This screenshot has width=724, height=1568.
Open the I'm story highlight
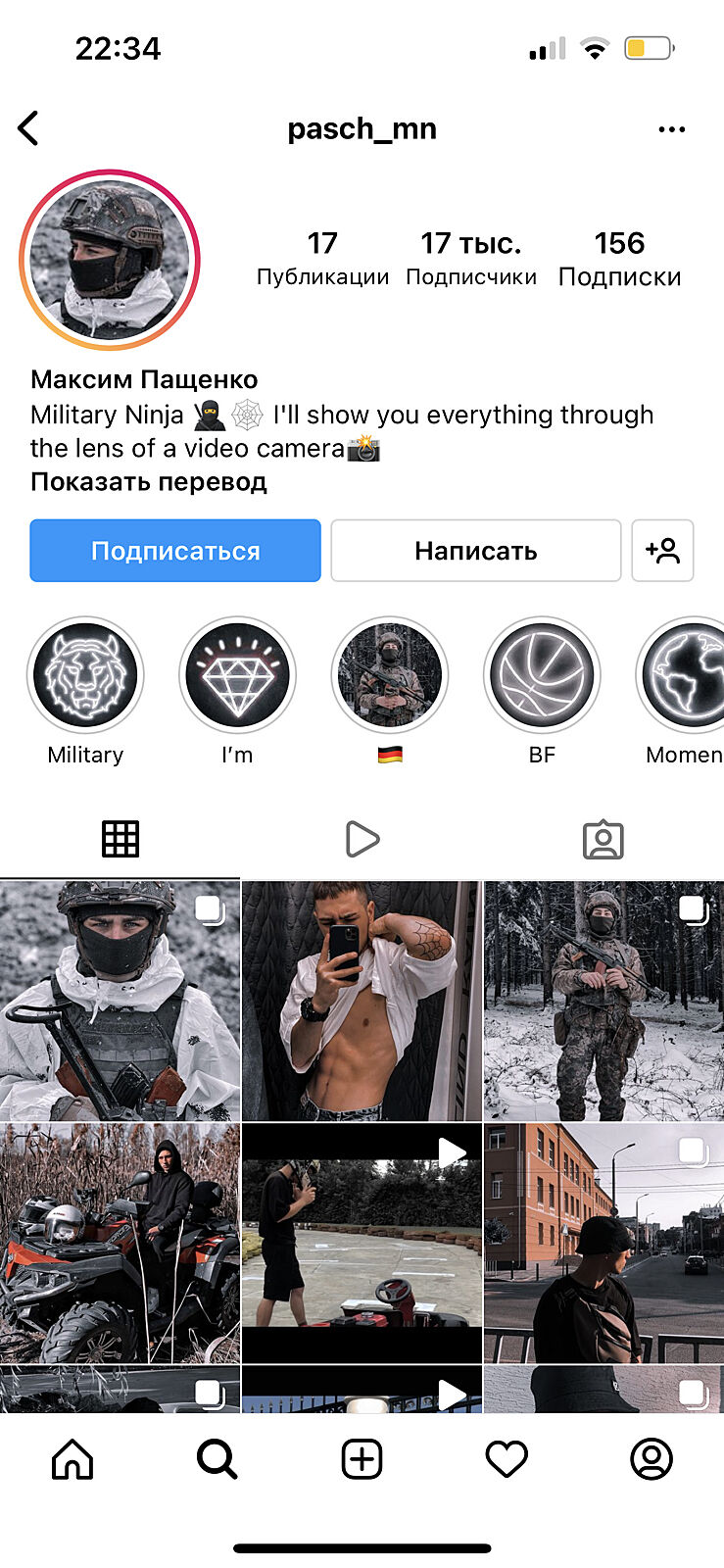click(x=237, y=675)
